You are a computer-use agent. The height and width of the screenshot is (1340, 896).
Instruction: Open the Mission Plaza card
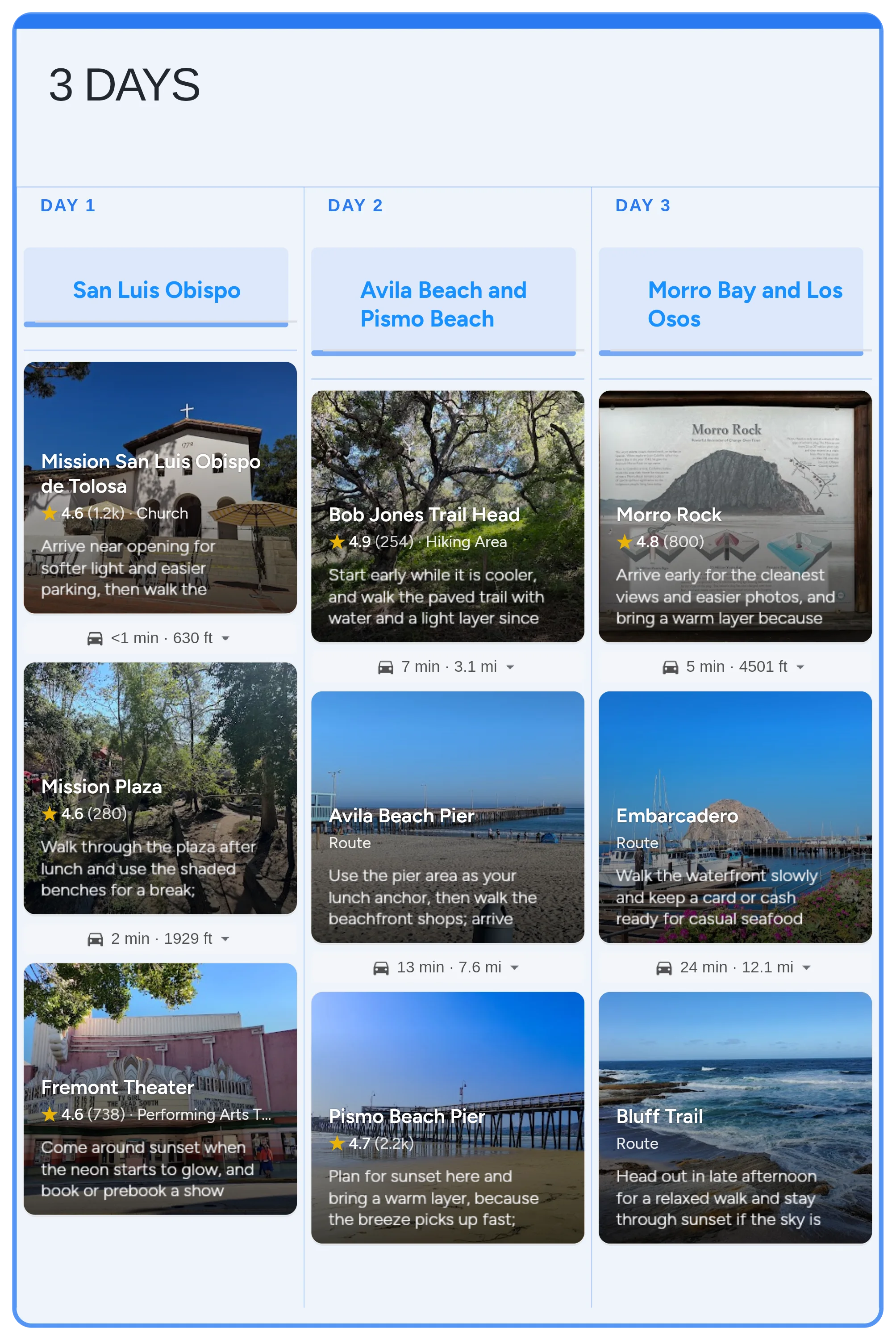pos(160,788)
